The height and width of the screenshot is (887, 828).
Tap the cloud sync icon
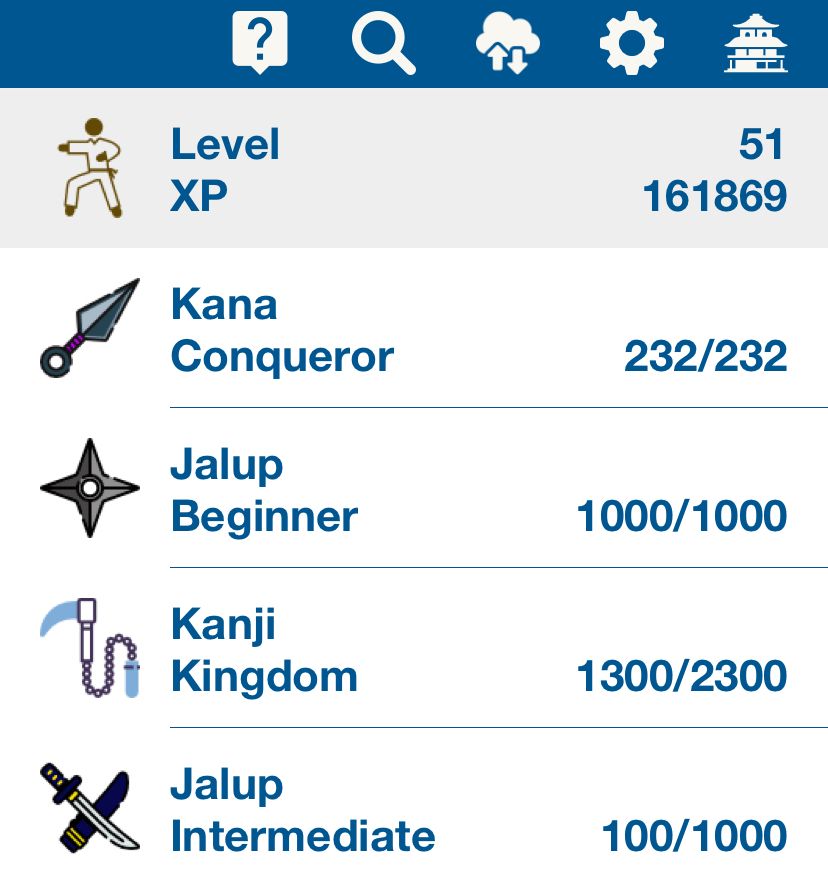(507, 43)
